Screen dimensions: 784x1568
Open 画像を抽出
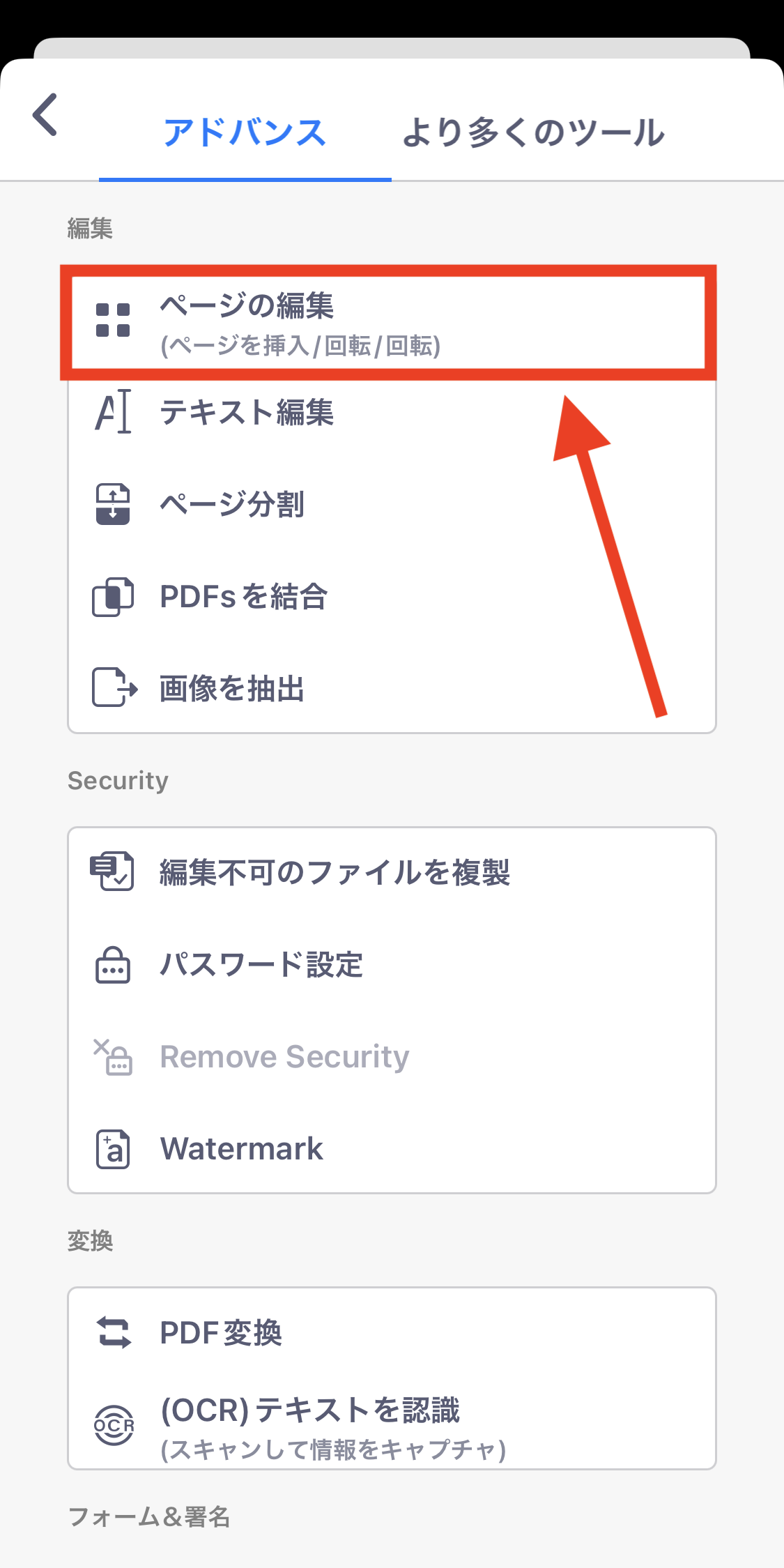click(x=392, y=688)
